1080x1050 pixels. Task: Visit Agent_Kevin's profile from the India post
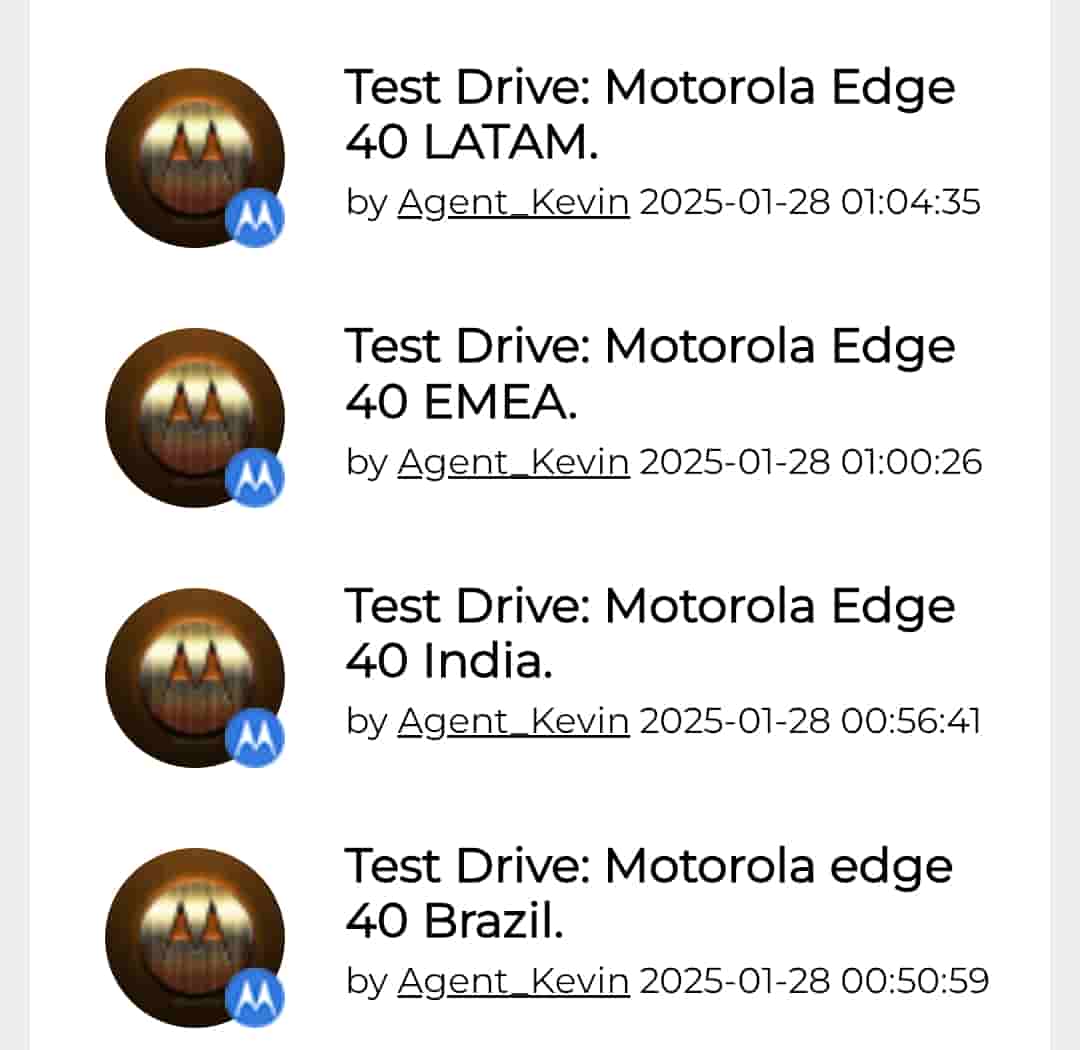pos(513,721)
